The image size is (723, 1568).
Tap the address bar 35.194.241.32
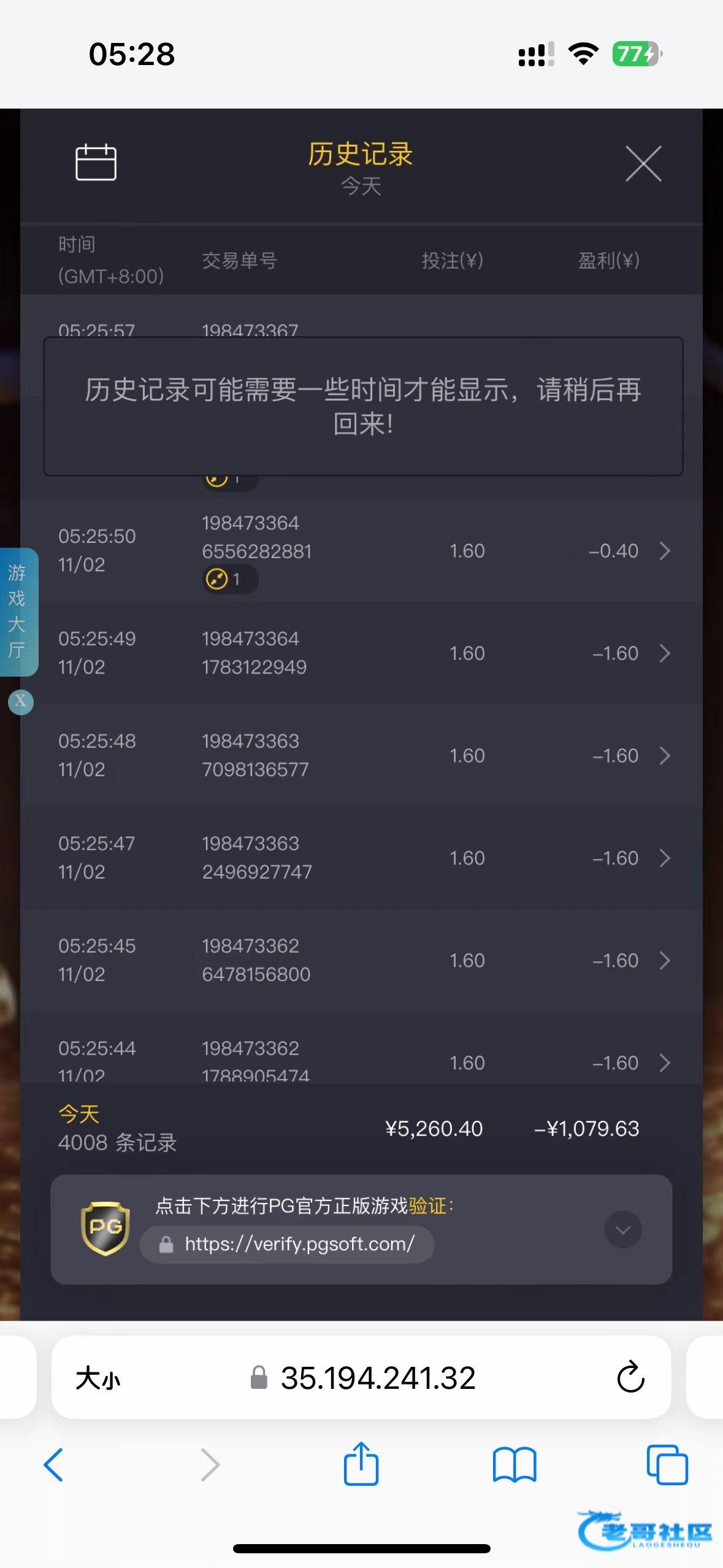click(x=377, y=1378)
